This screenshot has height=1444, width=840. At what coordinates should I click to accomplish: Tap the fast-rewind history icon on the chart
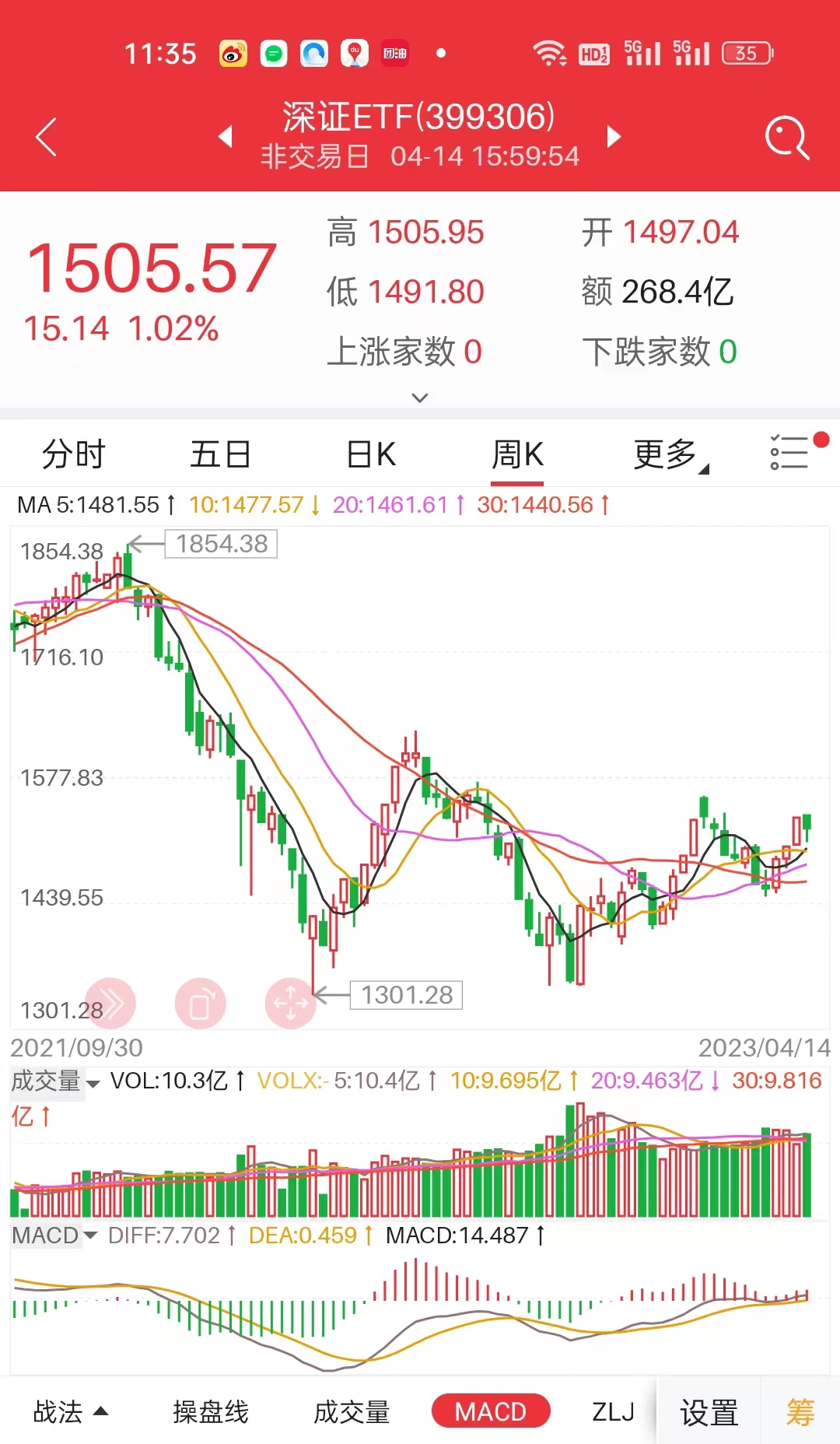(112, 1004)
